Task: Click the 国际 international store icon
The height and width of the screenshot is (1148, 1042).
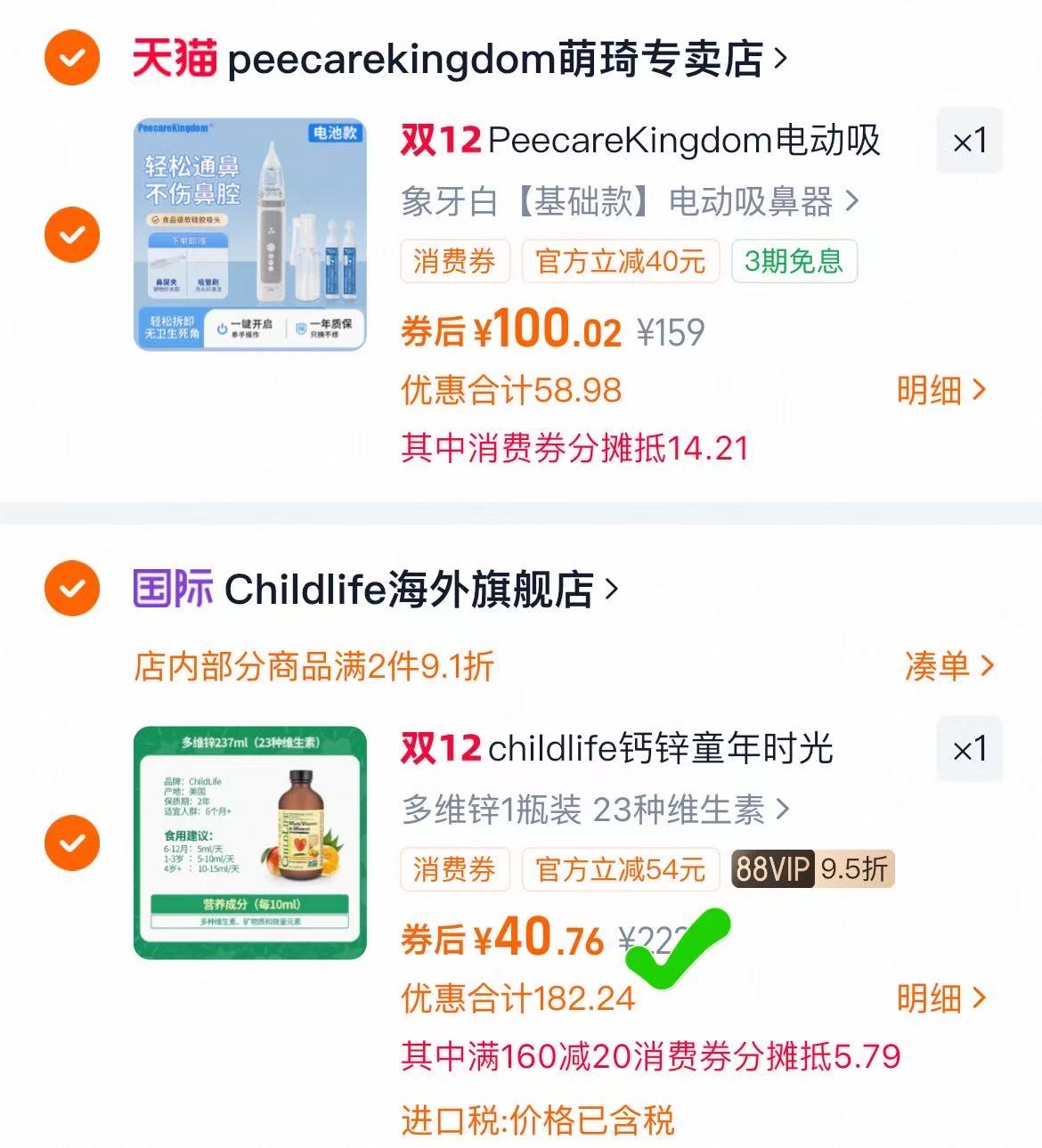Action: 175,588
